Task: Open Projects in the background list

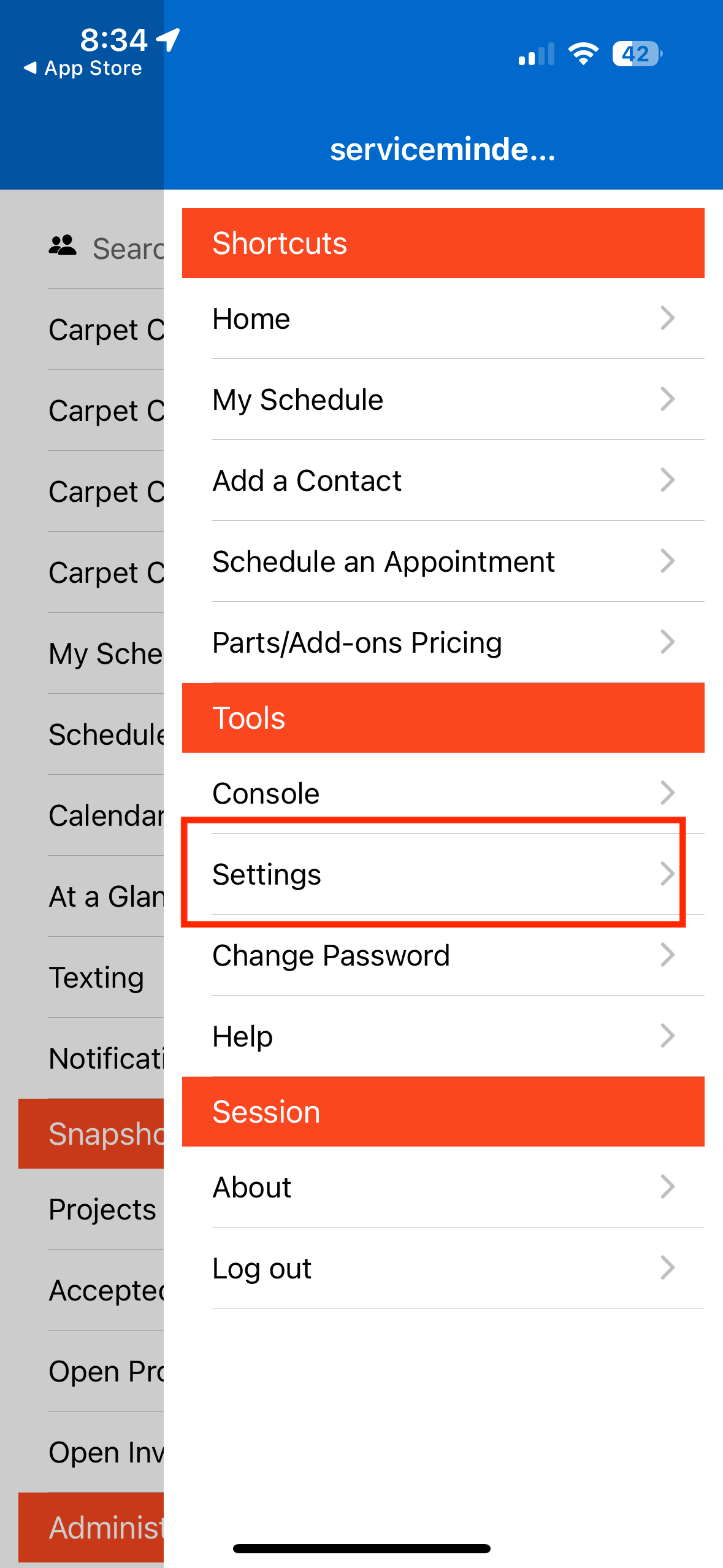Action: click(x=102, y=1209)
